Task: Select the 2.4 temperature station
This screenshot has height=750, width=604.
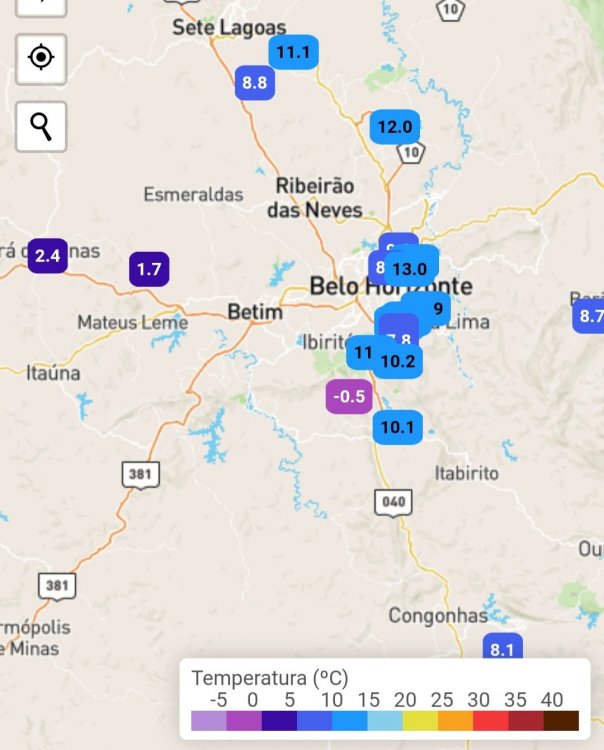Action: 47,256
